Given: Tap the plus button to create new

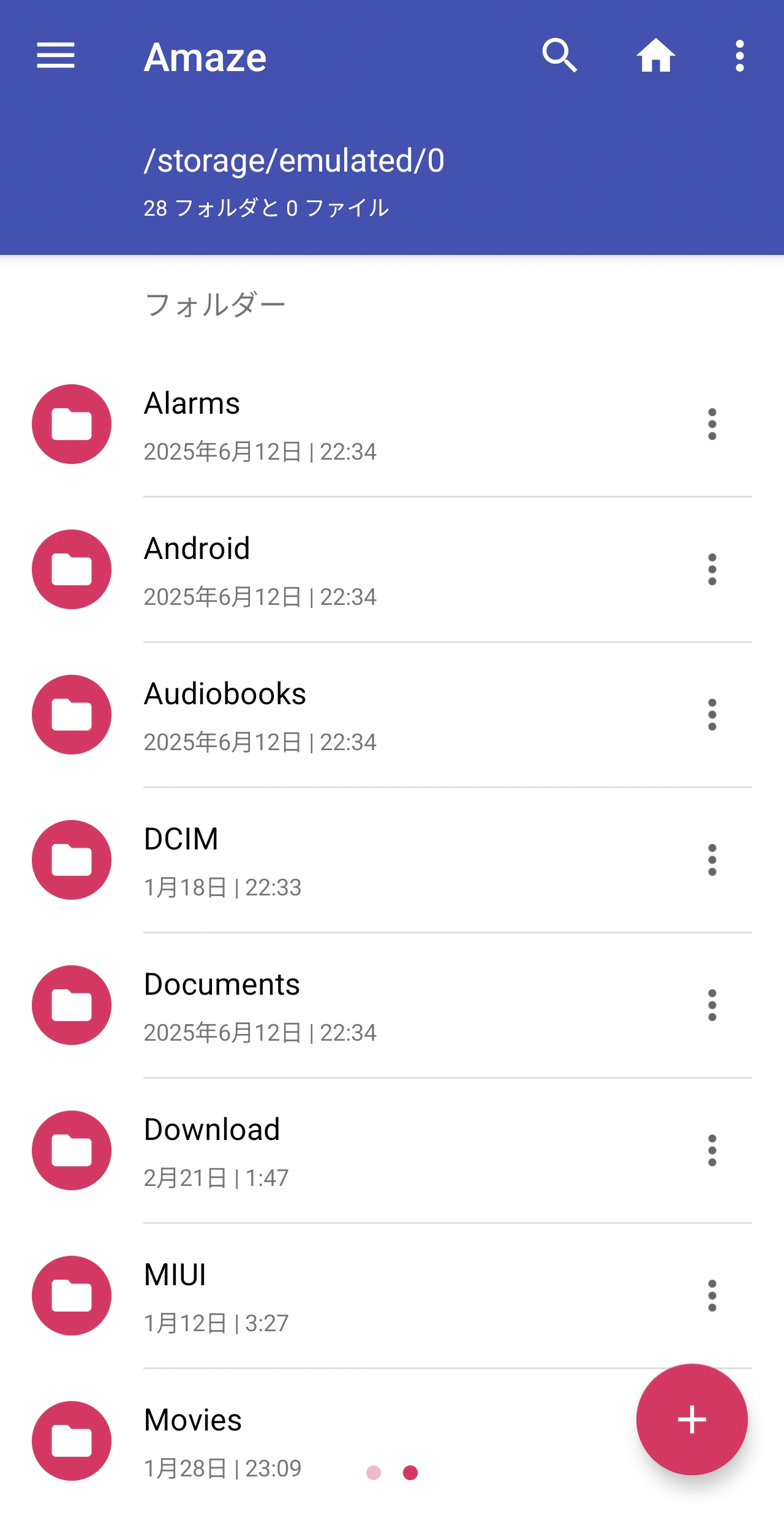Looking at the screenshot, I should coord(692,1419).
